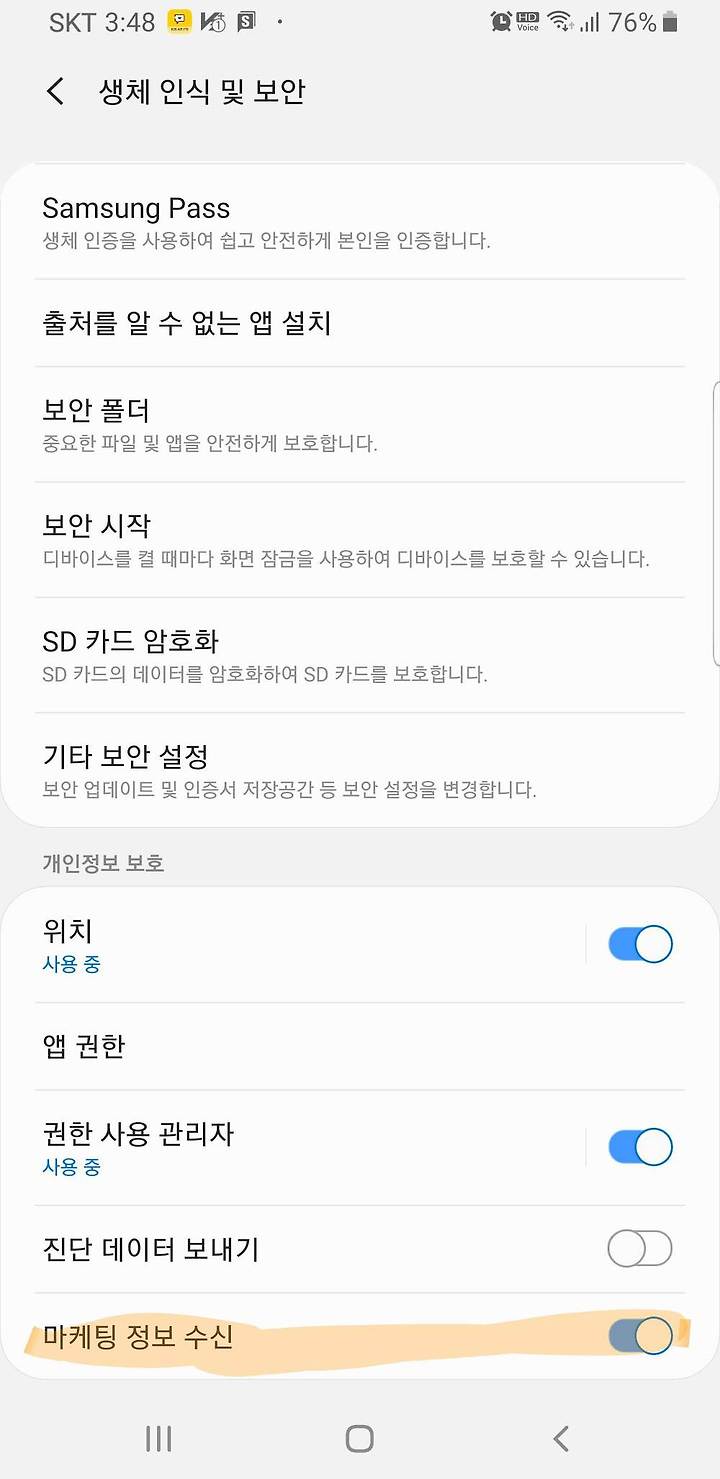
Task: Open 앱 권한
Action: coord(360,1046)
